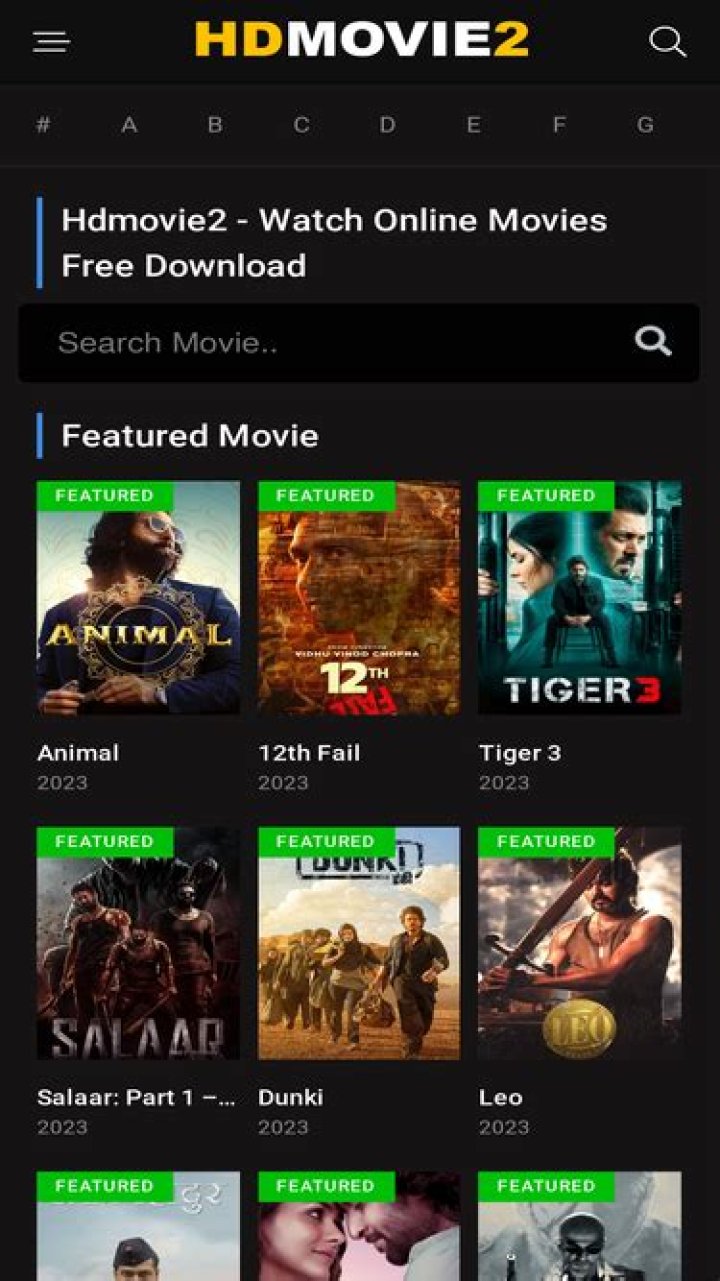Open the Animal movie card
Screen dimensions: 720x1281
(x=138, y=598)
